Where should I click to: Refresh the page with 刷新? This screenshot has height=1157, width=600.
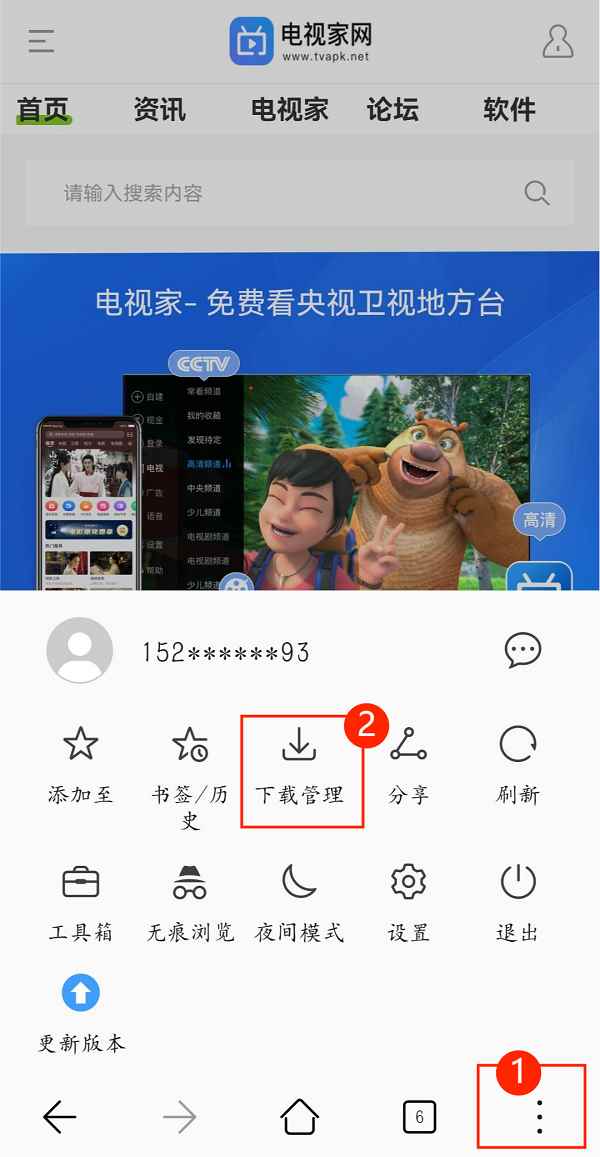coord(517,767)
